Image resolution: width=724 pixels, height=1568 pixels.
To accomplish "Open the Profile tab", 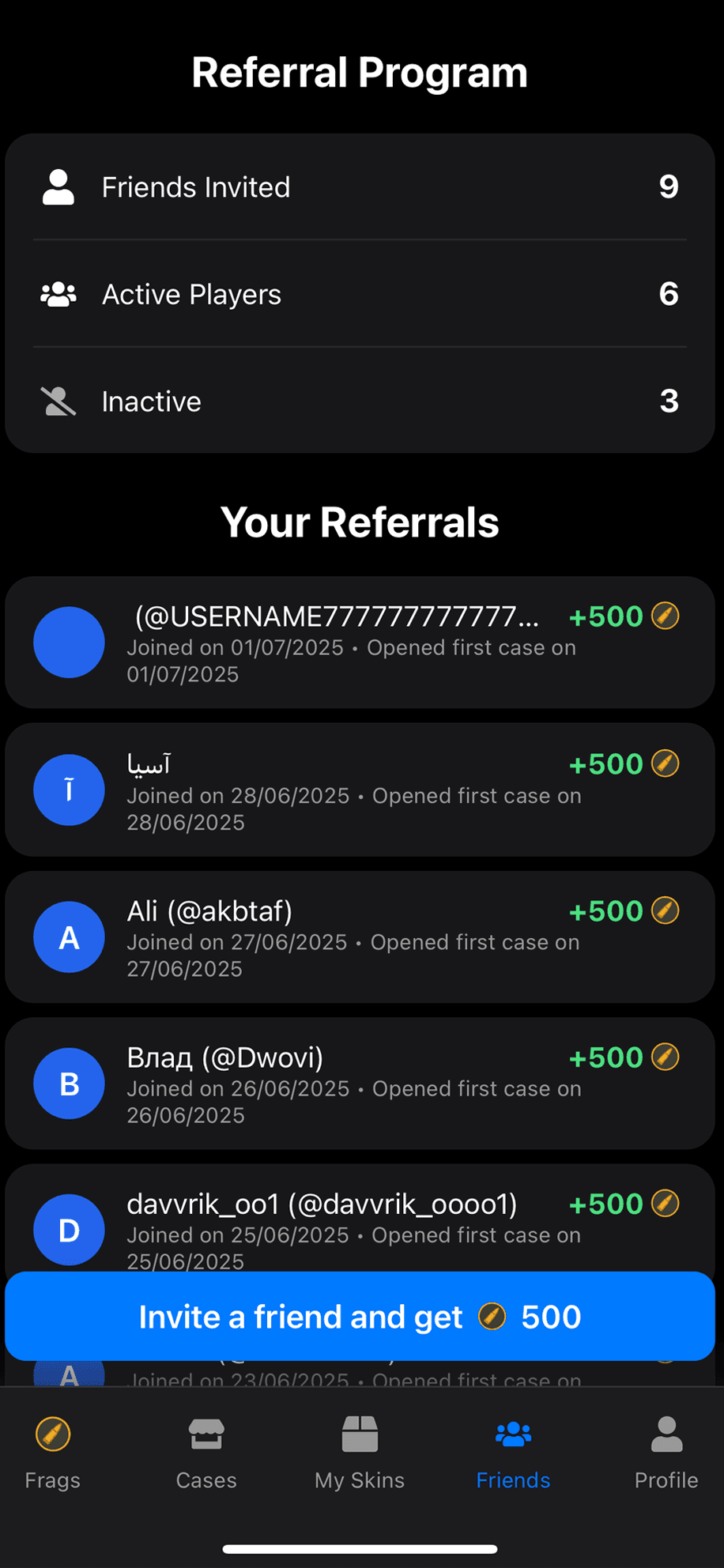I will (x=666, y=1452).
